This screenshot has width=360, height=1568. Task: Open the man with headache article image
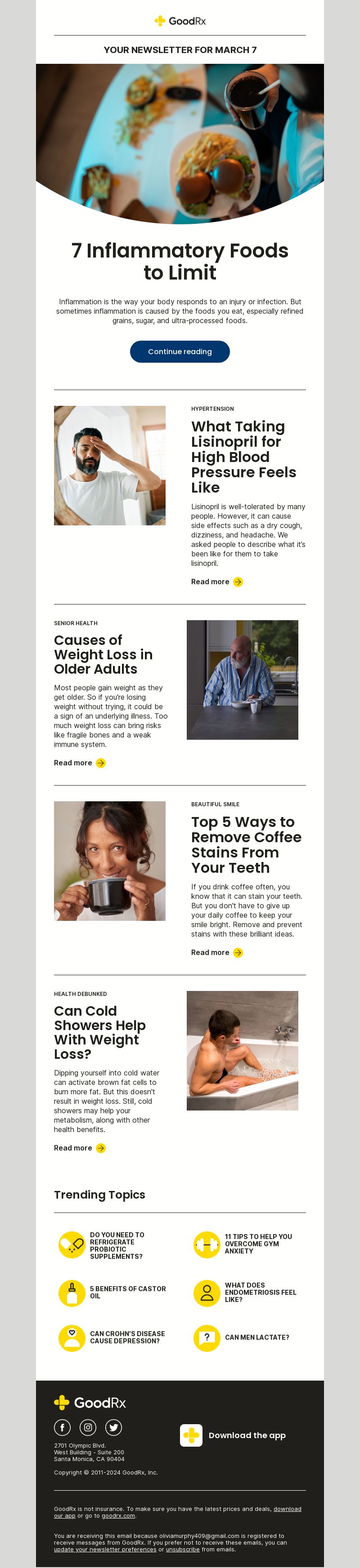pyautogui.click(x=110, y=466)
